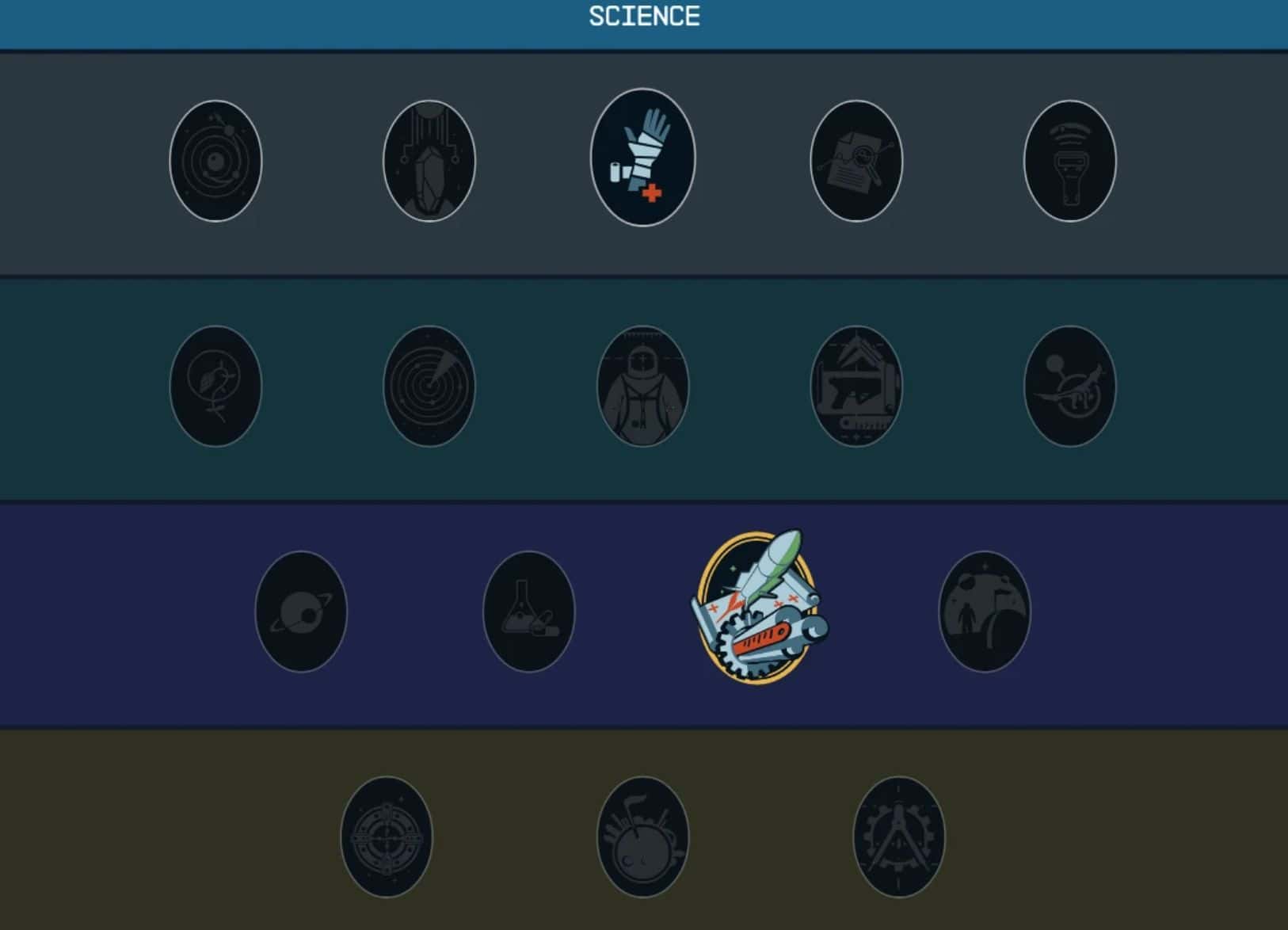Choose the handheld scanner surveying skill
The width and height of the screenshot is (1288, 930).
(1069, 161)
